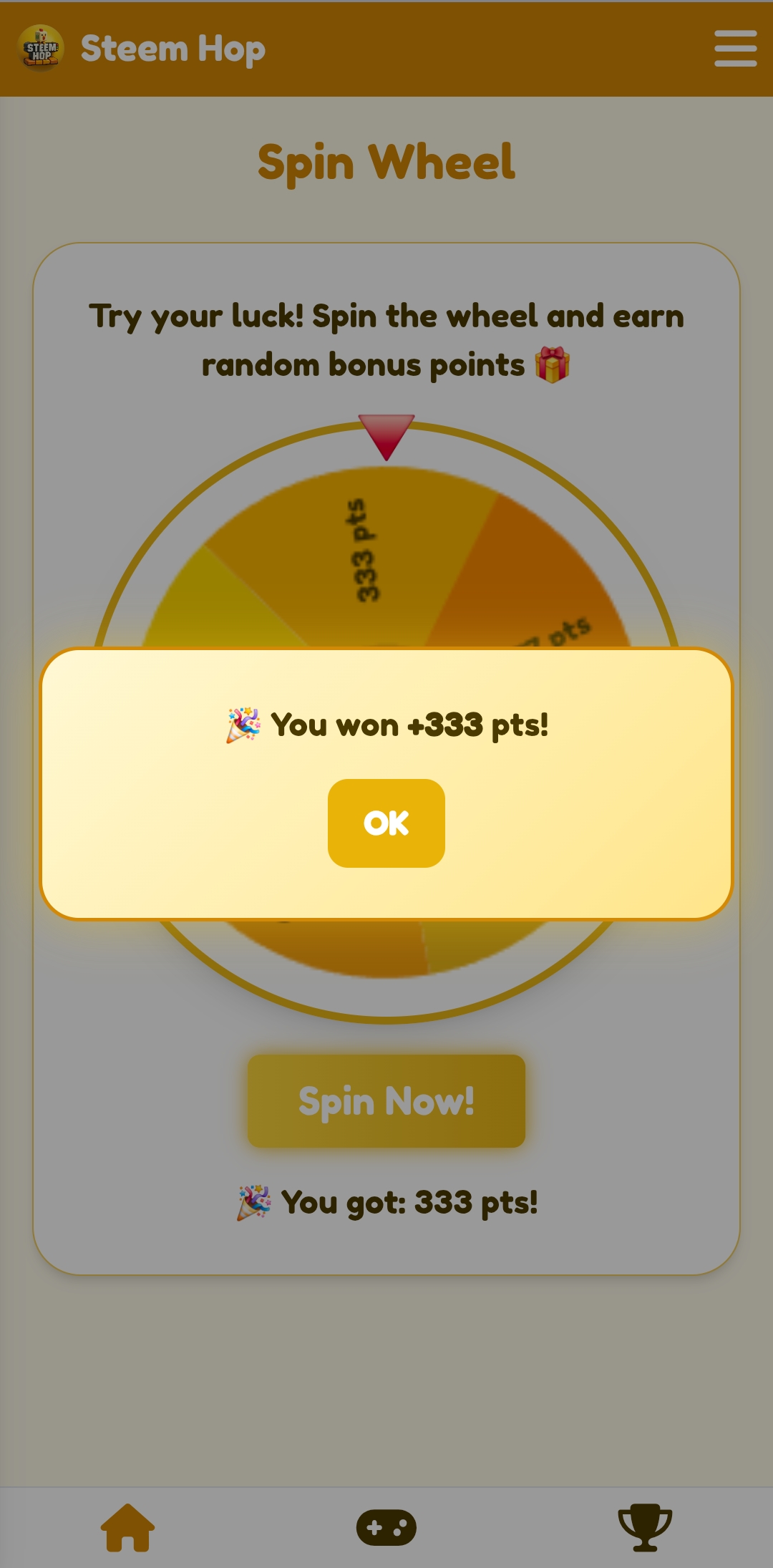This screenshot has height=1568, width=773.
Task: Dismiss the win dialog with OK
Action: pyautogui.click(x=386, y=823)
